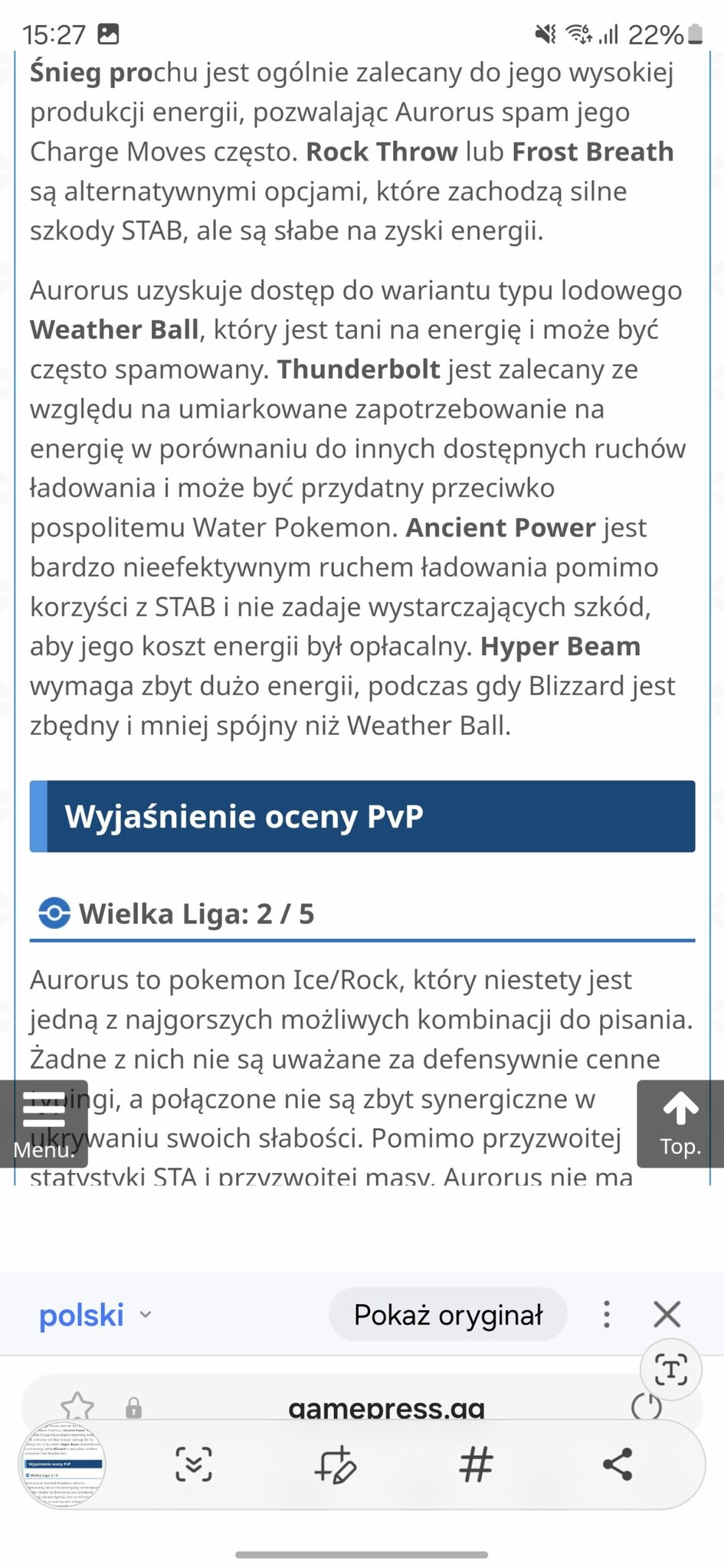
Task: Bookmark page with the star icon
Action: click(77, 1406)
